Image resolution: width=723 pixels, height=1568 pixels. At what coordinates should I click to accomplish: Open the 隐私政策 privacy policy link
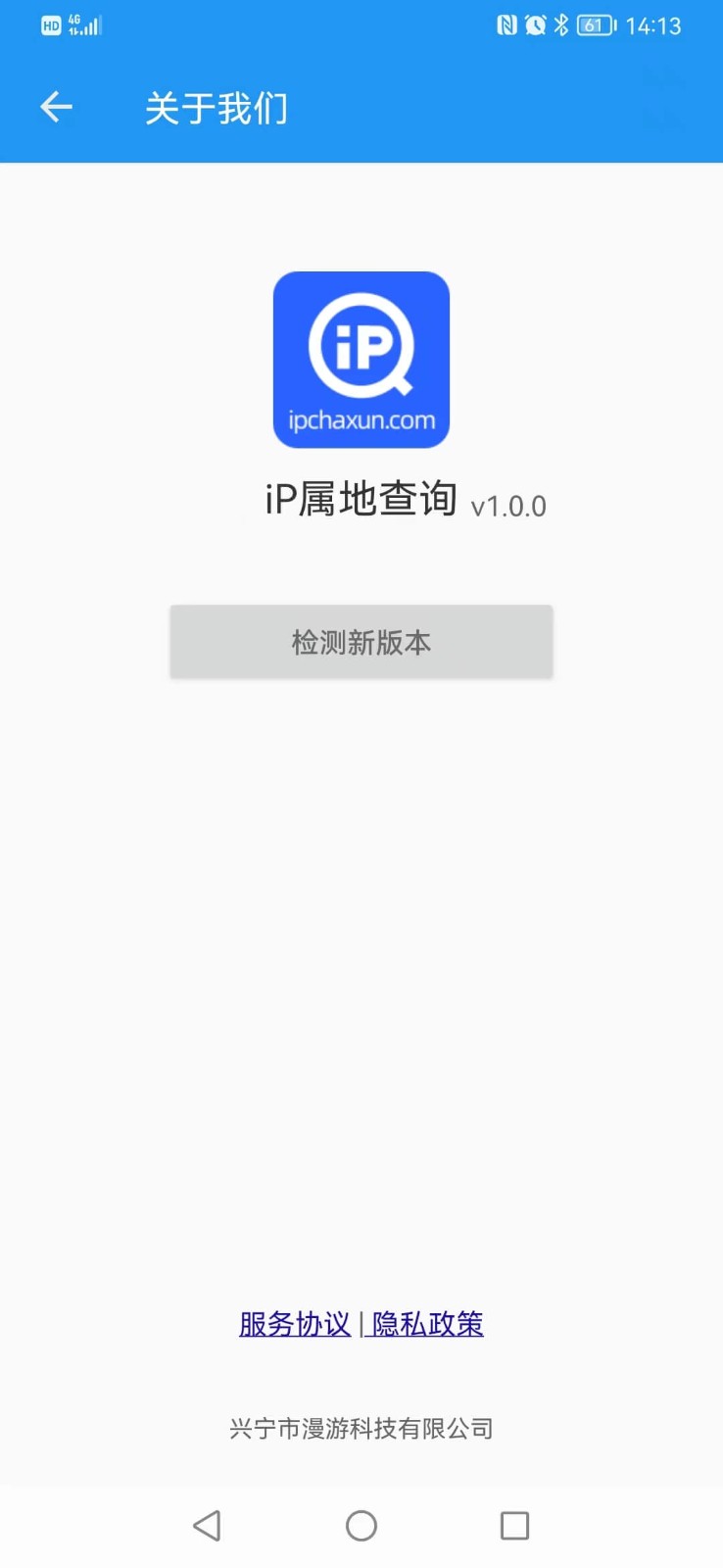coord(427,1324)
